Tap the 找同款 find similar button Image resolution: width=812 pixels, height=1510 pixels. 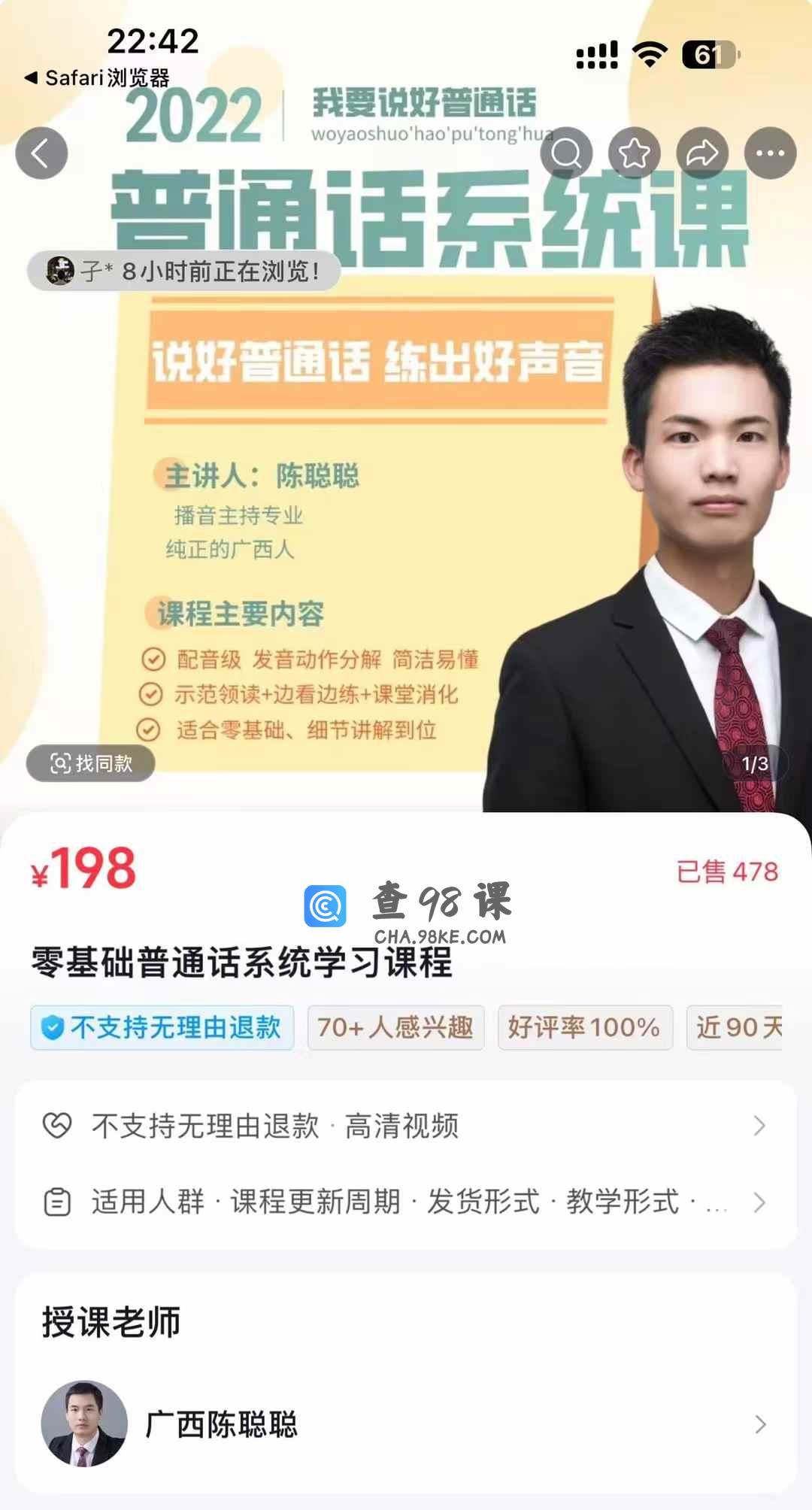[x=91, y=763]
